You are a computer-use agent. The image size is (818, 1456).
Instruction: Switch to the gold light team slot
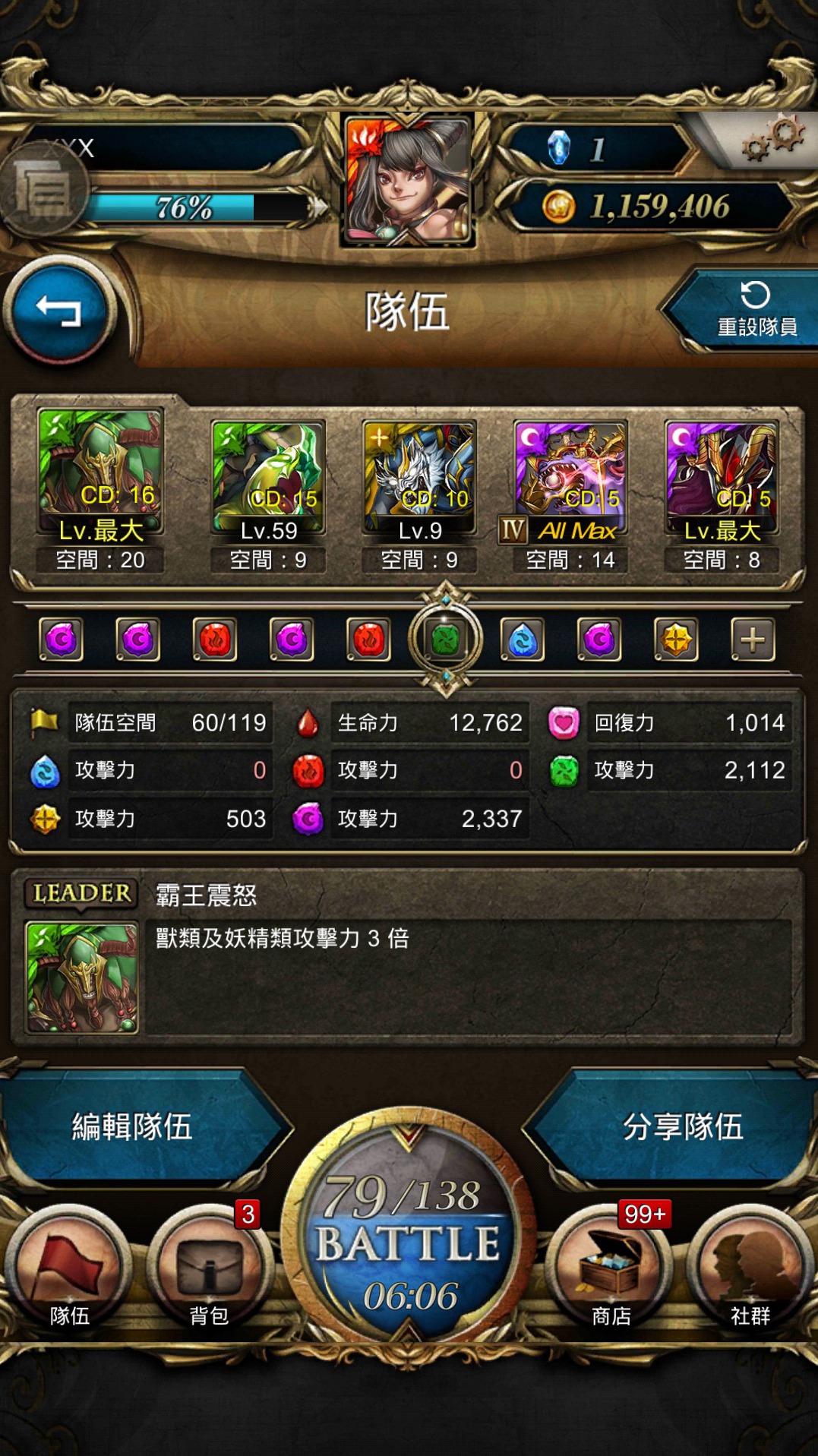676,640
